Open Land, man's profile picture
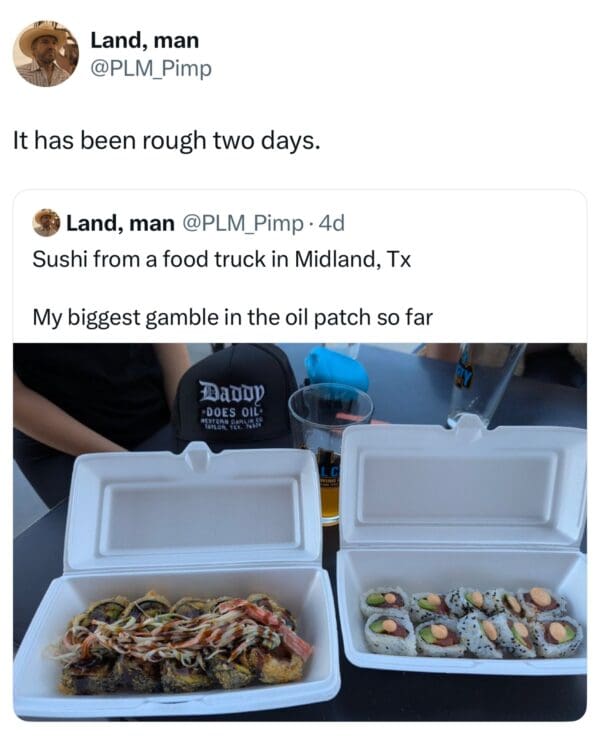The width and height of the screenshot is (600, 749). [45, 54]
